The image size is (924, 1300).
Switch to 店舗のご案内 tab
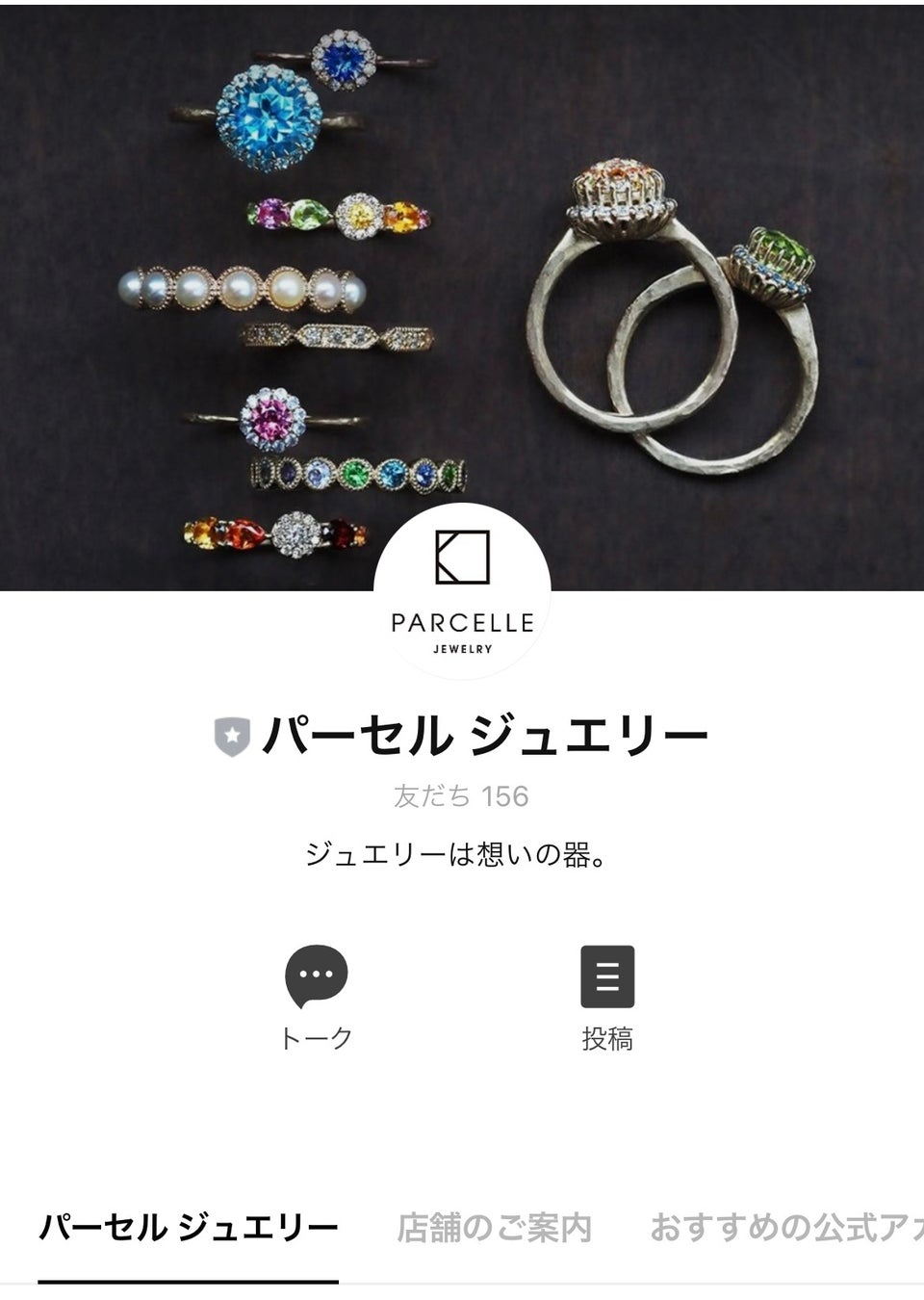click(x=494, y=1228)
